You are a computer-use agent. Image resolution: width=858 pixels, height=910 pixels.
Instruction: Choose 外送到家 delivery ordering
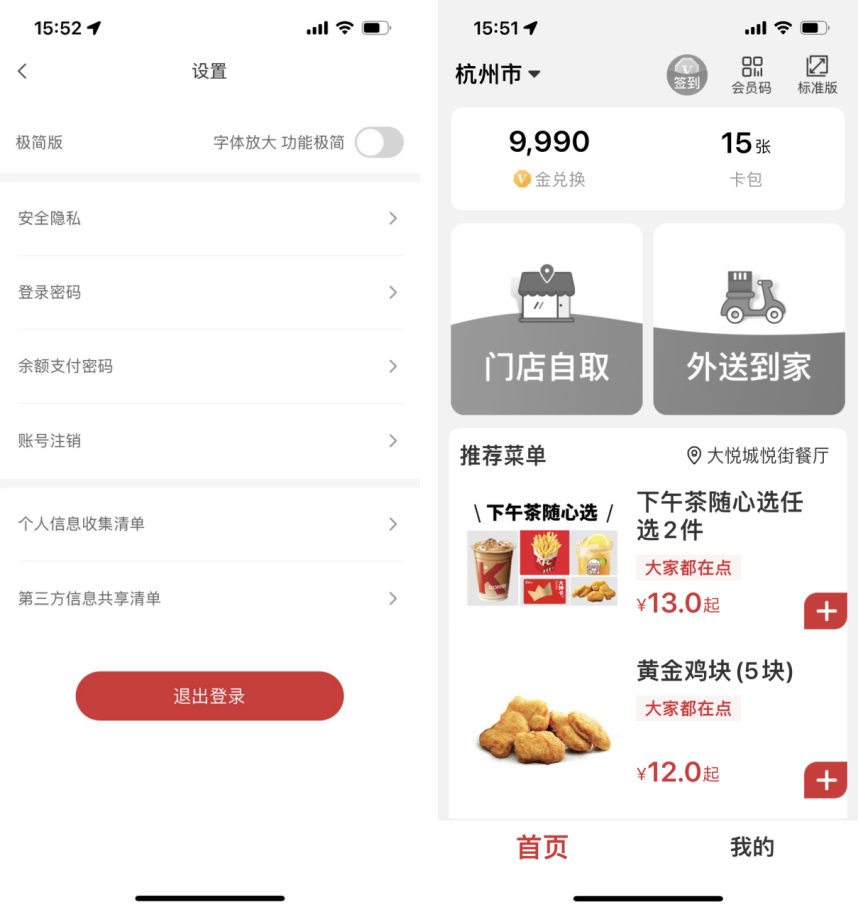(749, 319)
